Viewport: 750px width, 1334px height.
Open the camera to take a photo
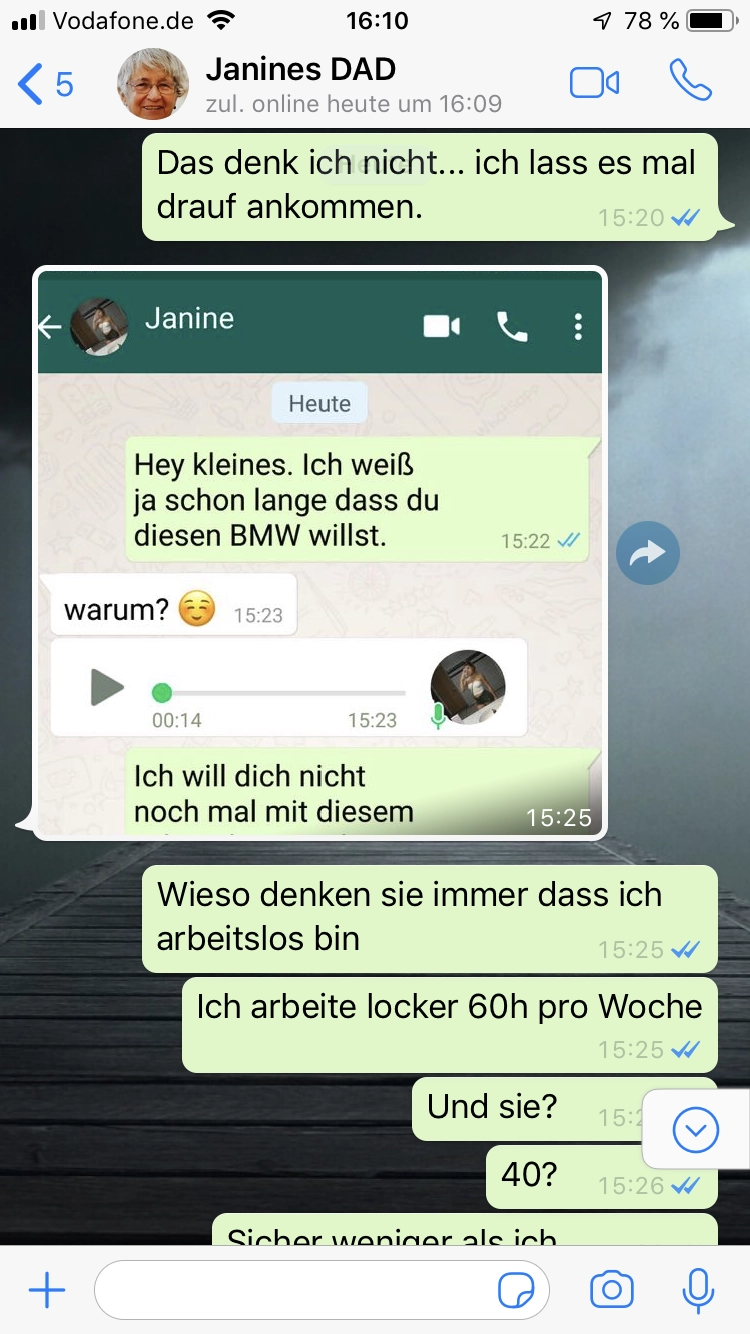(612, 1290)
